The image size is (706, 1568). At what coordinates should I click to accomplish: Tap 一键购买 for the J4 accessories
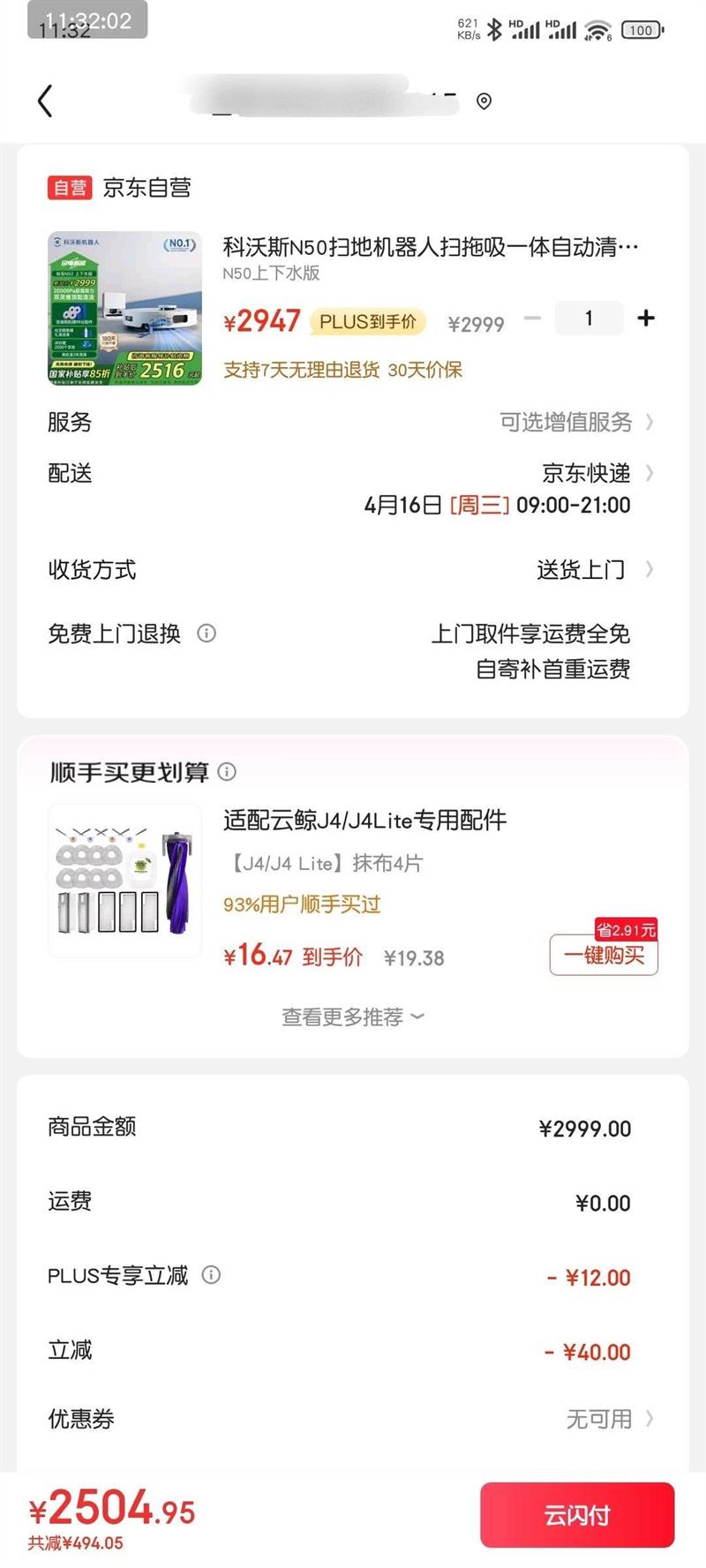(605, 956)
